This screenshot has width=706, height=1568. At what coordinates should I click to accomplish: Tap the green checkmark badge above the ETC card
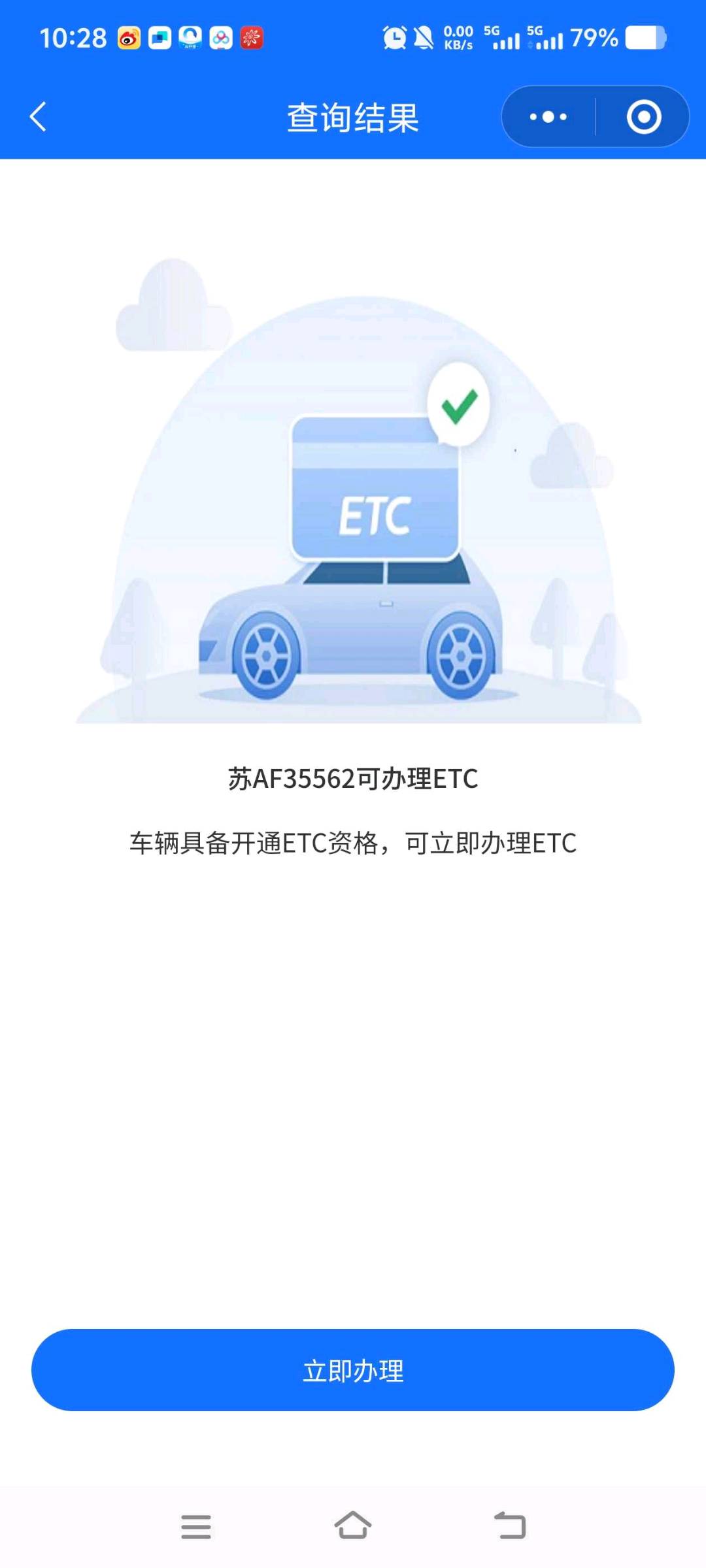(460, 405)
